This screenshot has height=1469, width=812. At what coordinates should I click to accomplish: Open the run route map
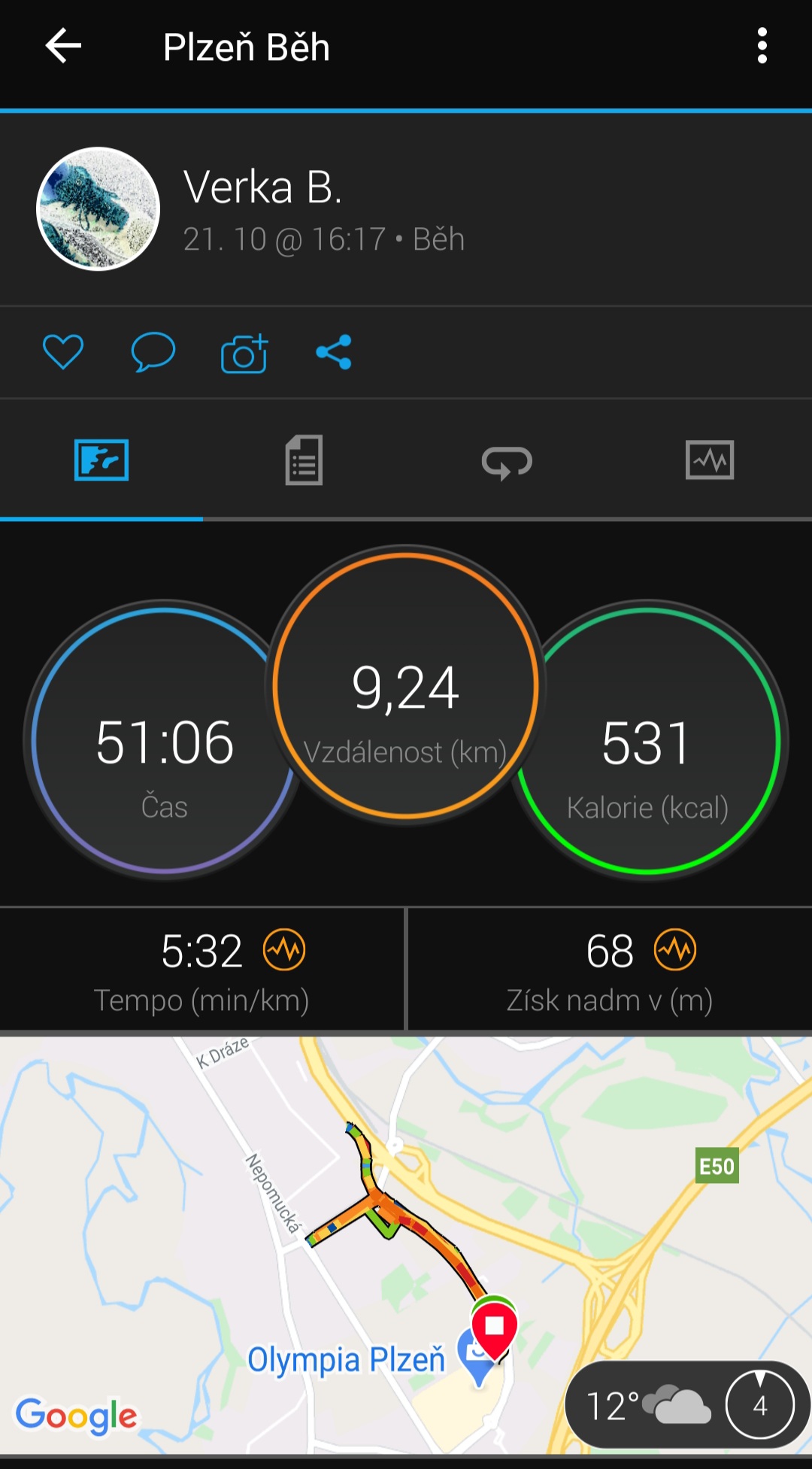(x=406, y=1245)
